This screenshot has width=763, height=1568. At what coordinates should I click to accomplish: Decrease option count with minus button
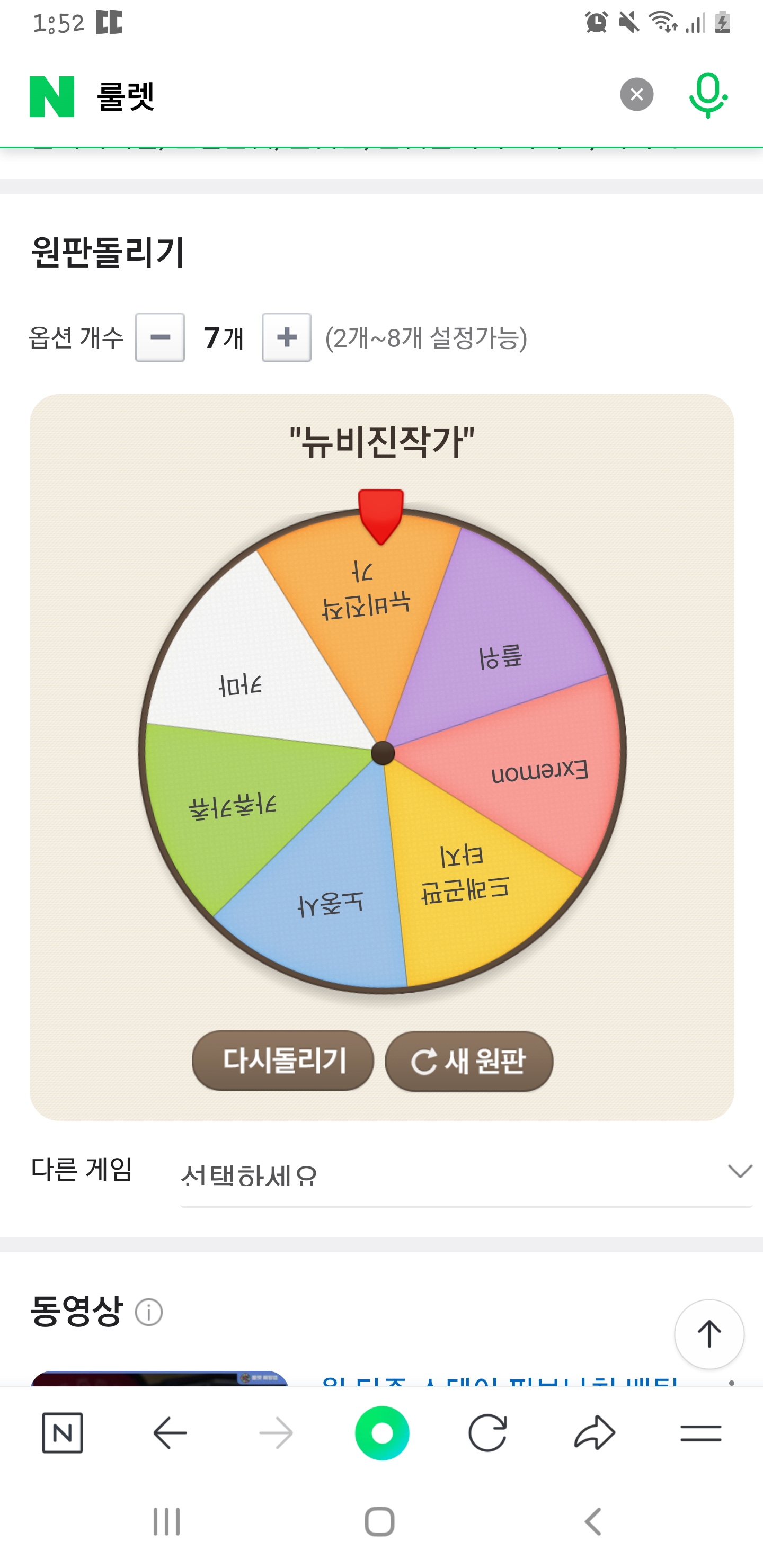[x=160, y=337]
